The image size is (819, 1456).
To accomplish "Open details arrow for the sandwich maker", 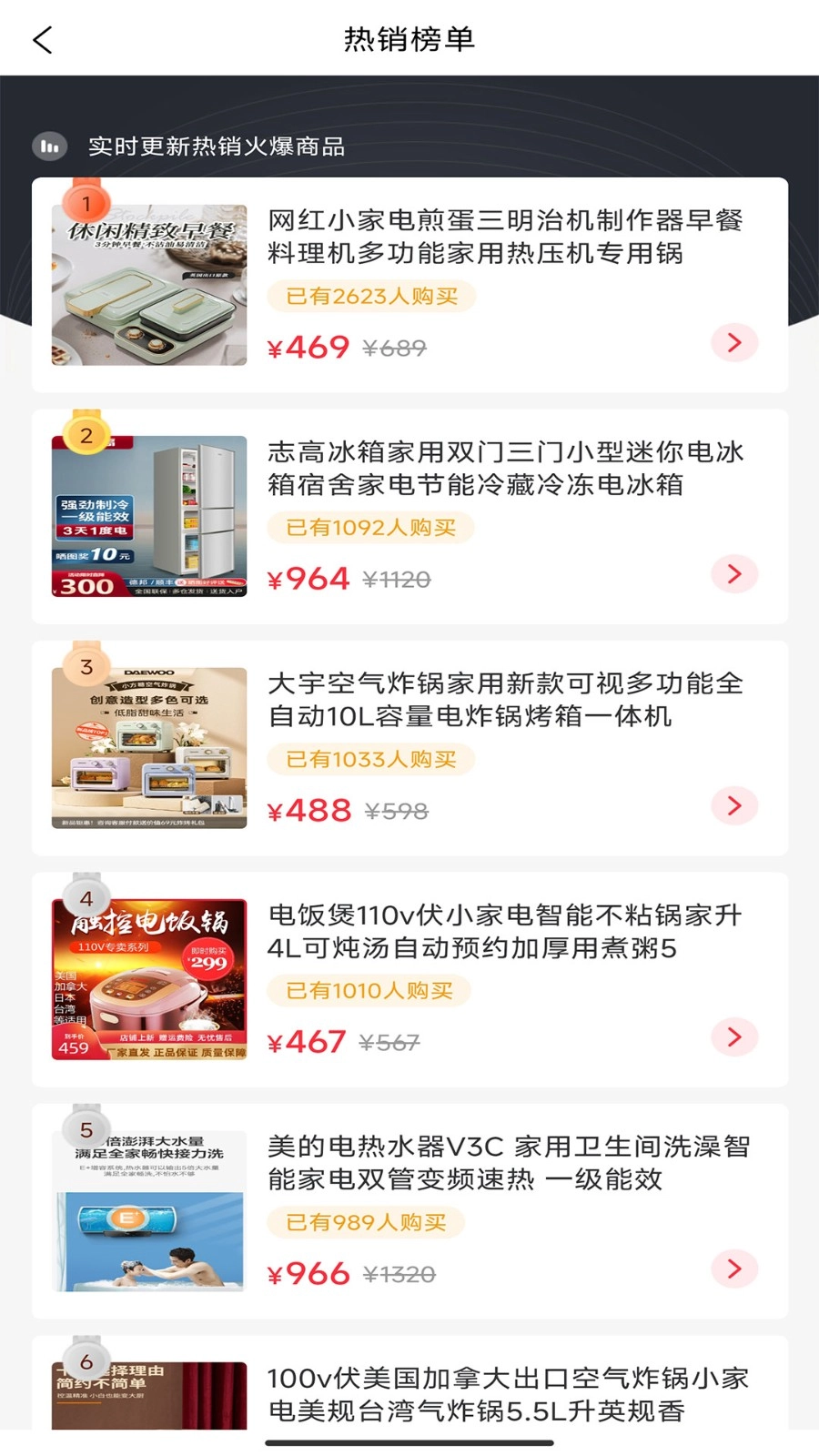I will click(734, 343).
